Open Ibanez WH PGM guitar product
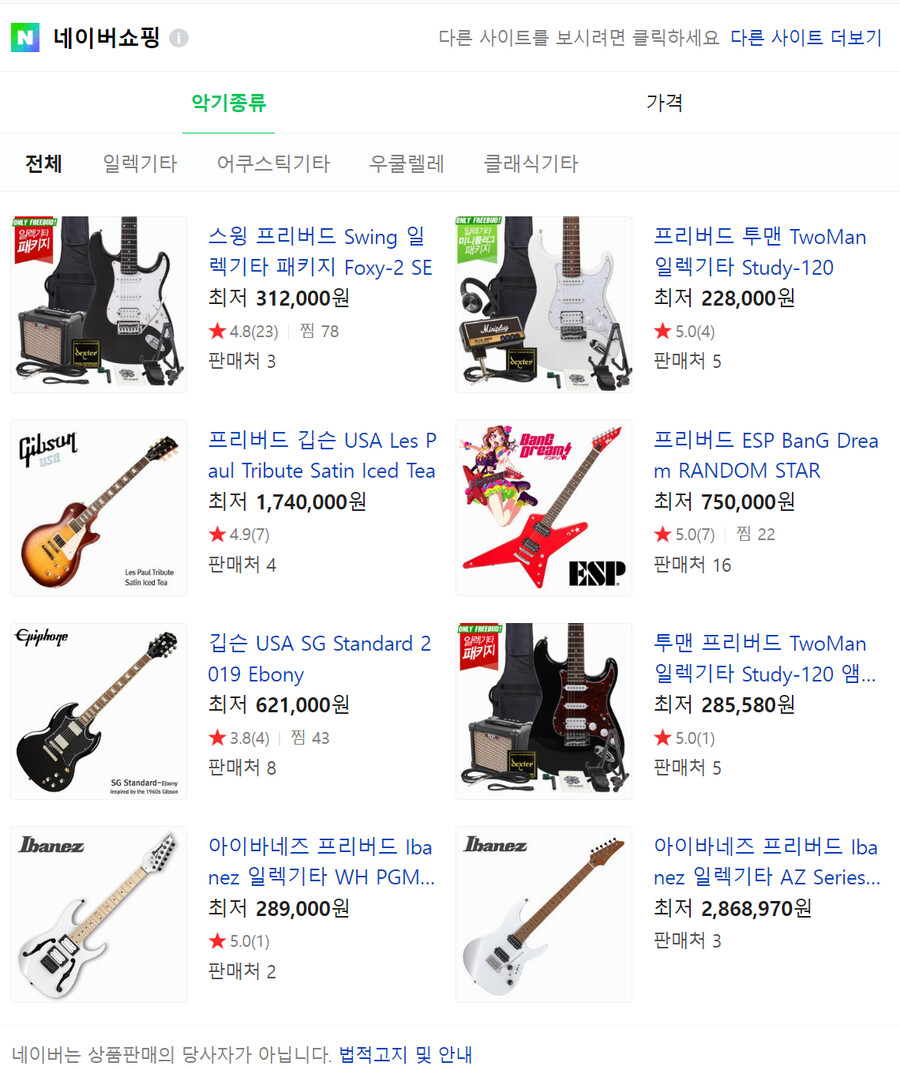 click(x=320, y=862)
